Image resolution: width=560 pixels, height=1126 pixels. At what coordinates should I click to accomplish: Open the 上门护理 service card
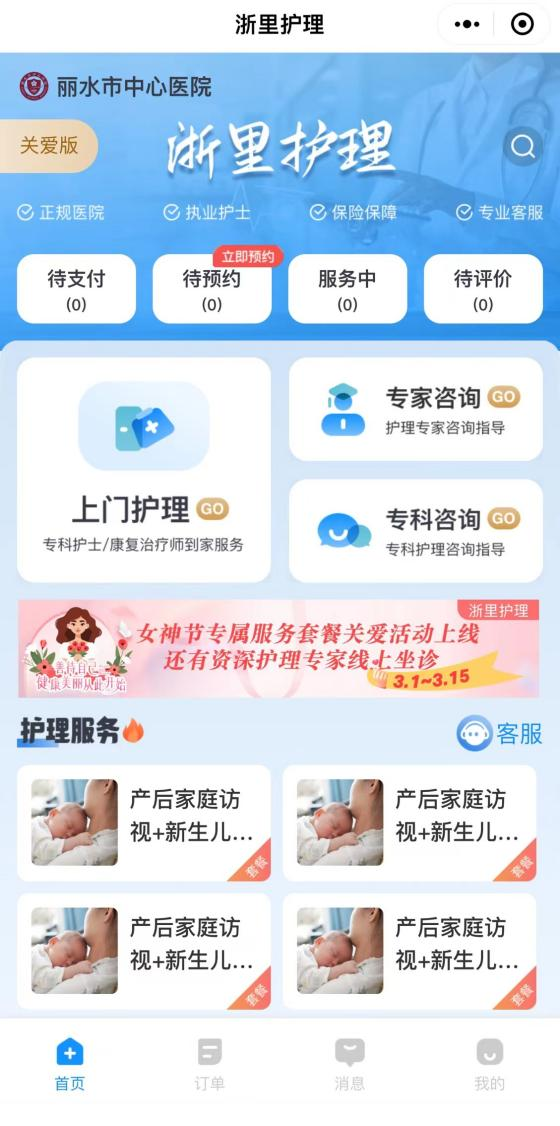click(x=144, y=470)
